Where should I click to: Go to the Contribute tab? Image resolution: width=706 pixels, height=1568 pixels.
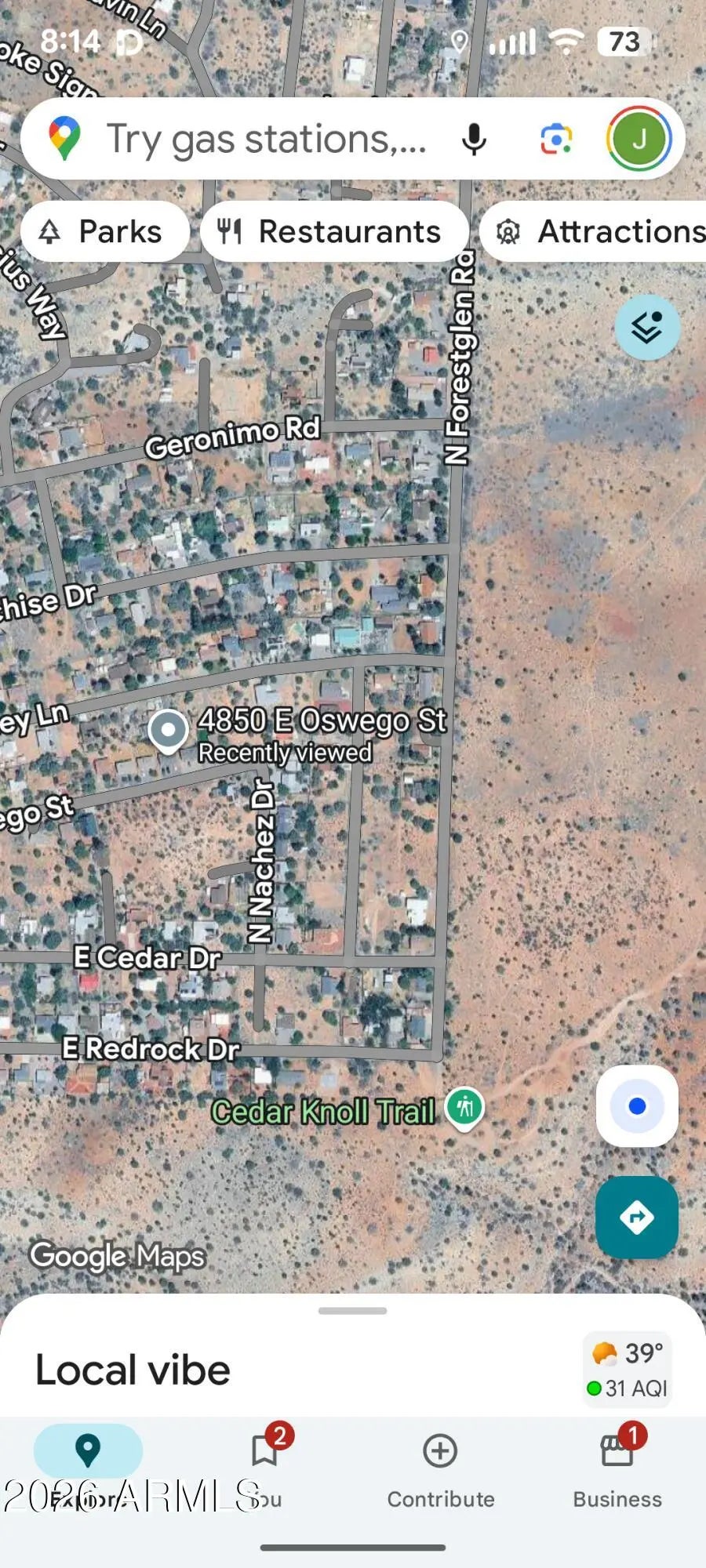click(x=441, y=1466)
